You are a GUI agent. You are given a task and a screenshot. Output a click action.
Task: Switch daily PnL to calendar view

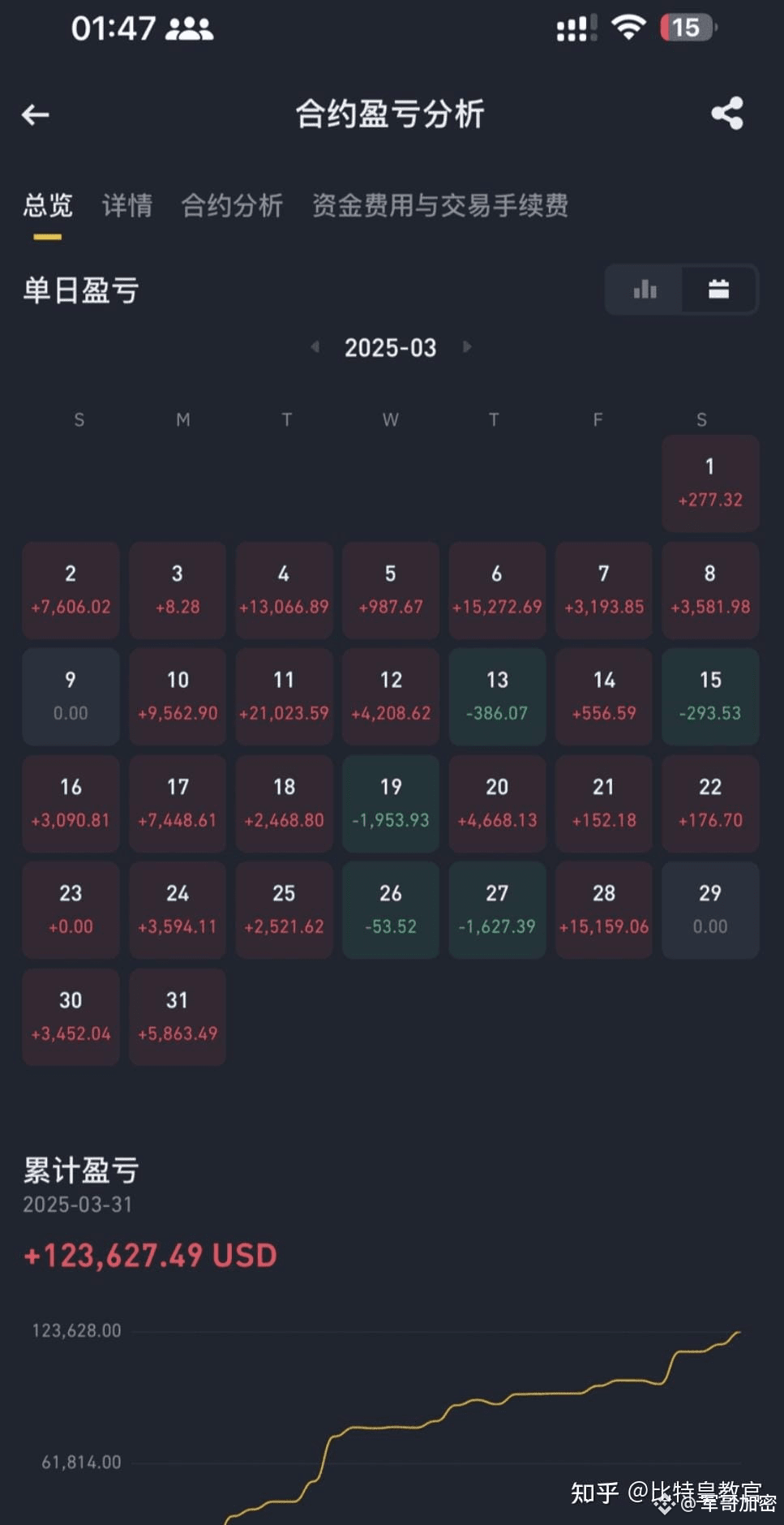click(719, 290)
